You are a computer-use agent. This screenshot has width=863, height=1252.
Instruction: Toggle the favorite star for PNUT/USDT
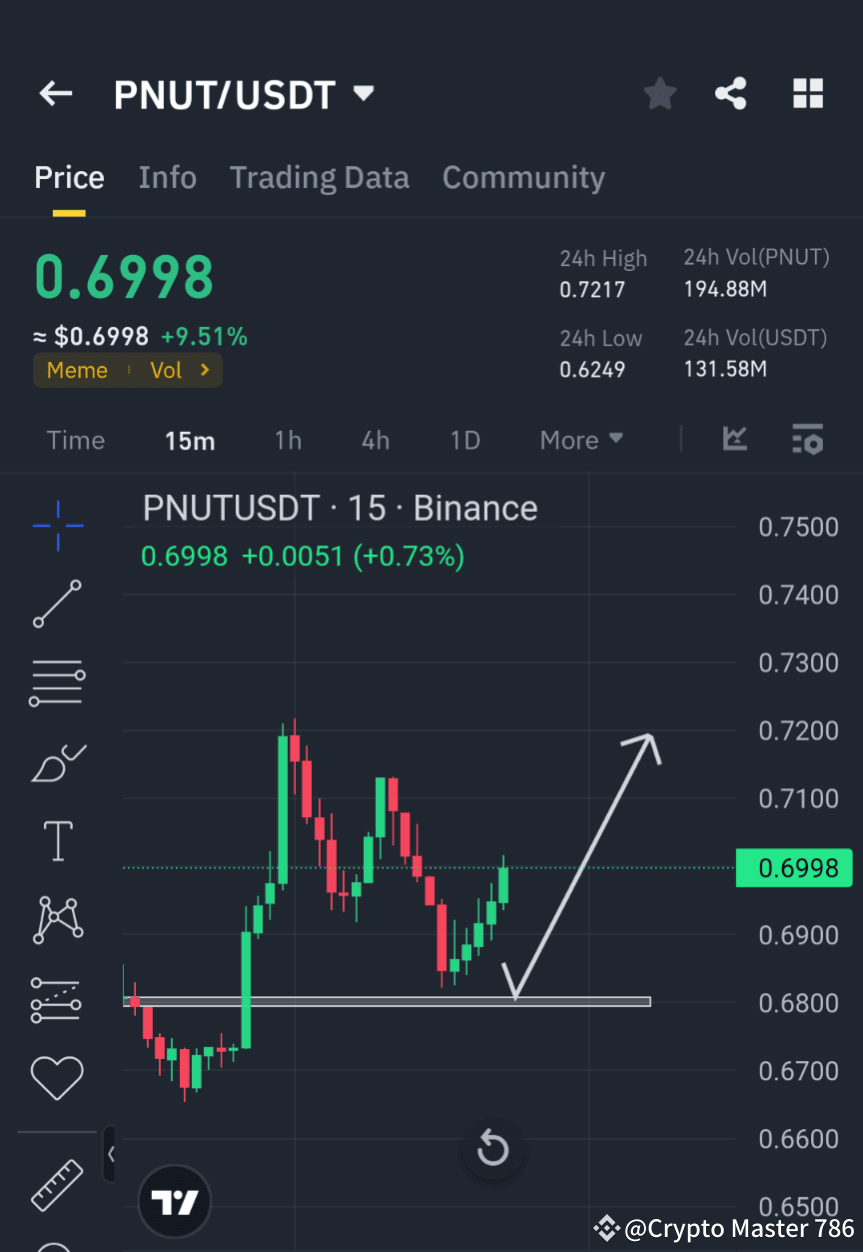(659, 93)
